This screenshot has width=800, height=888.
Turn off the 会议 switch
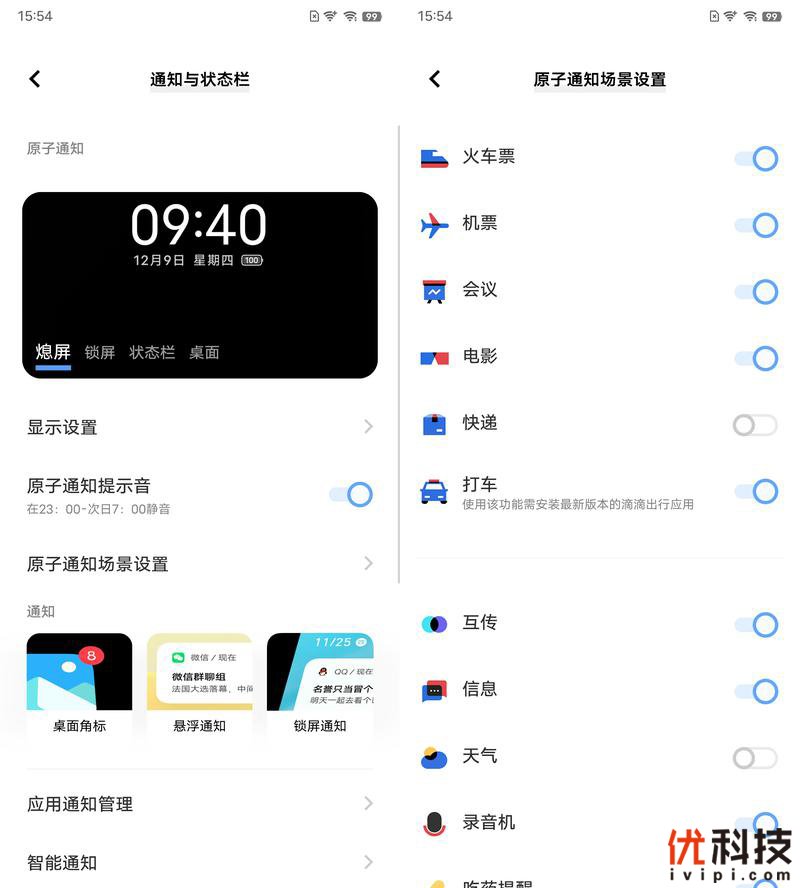point(756,292)
